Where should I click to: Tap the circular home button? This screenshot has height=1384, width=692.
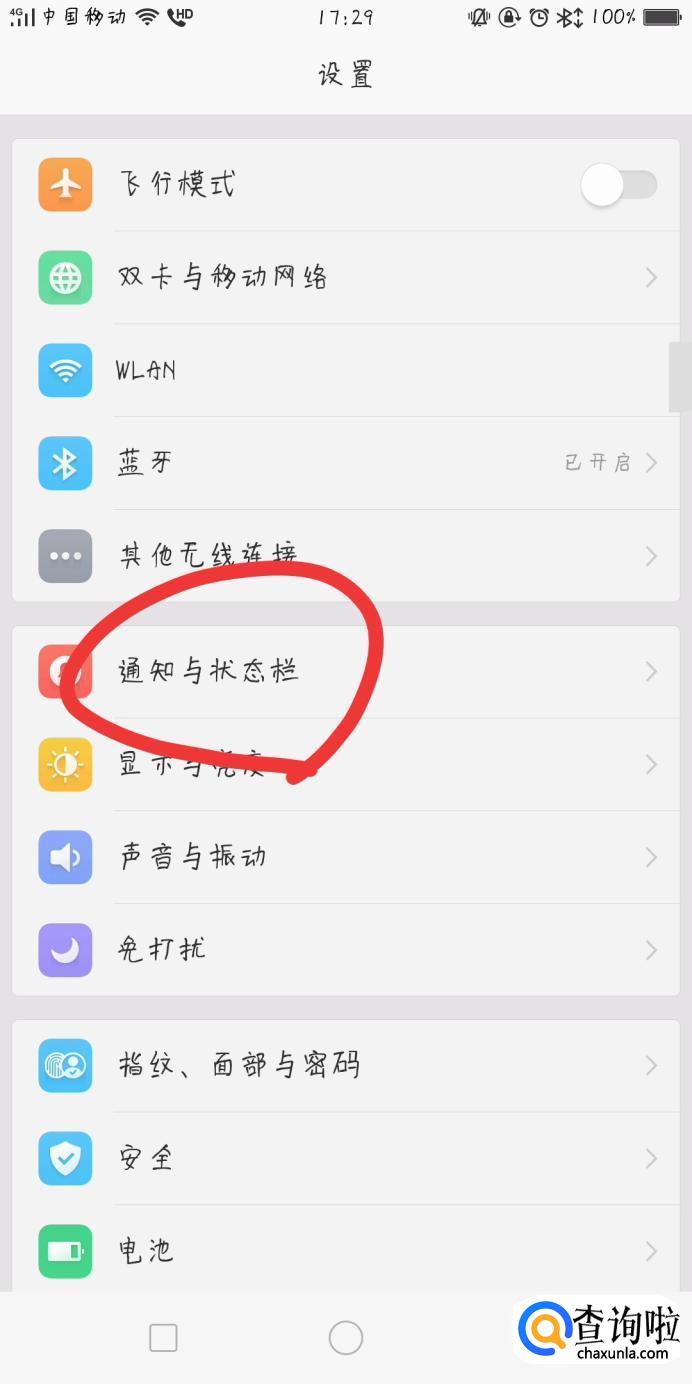point(345,1337)
